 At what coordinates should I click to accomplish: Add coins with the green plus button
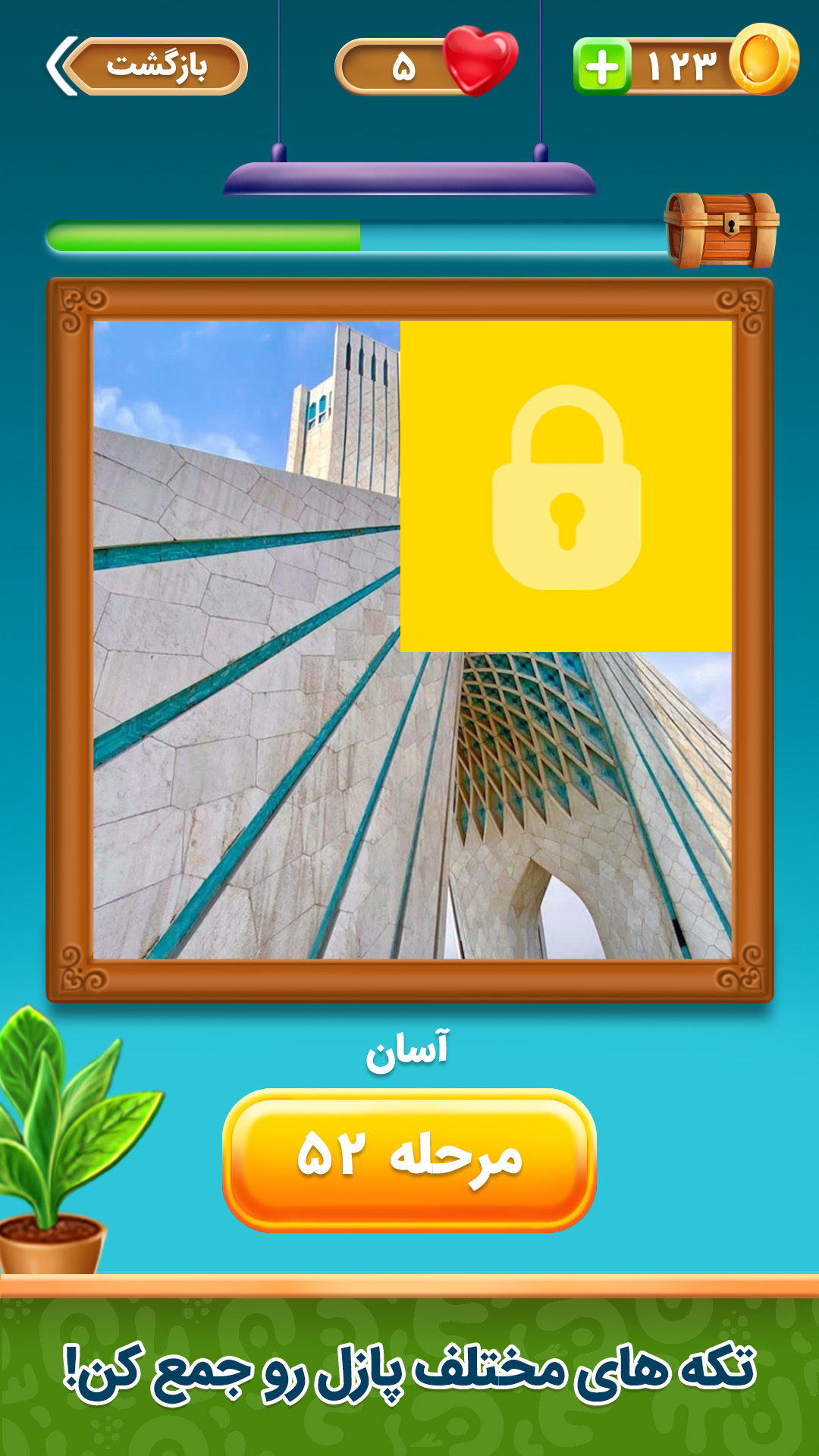coord(602,67)
